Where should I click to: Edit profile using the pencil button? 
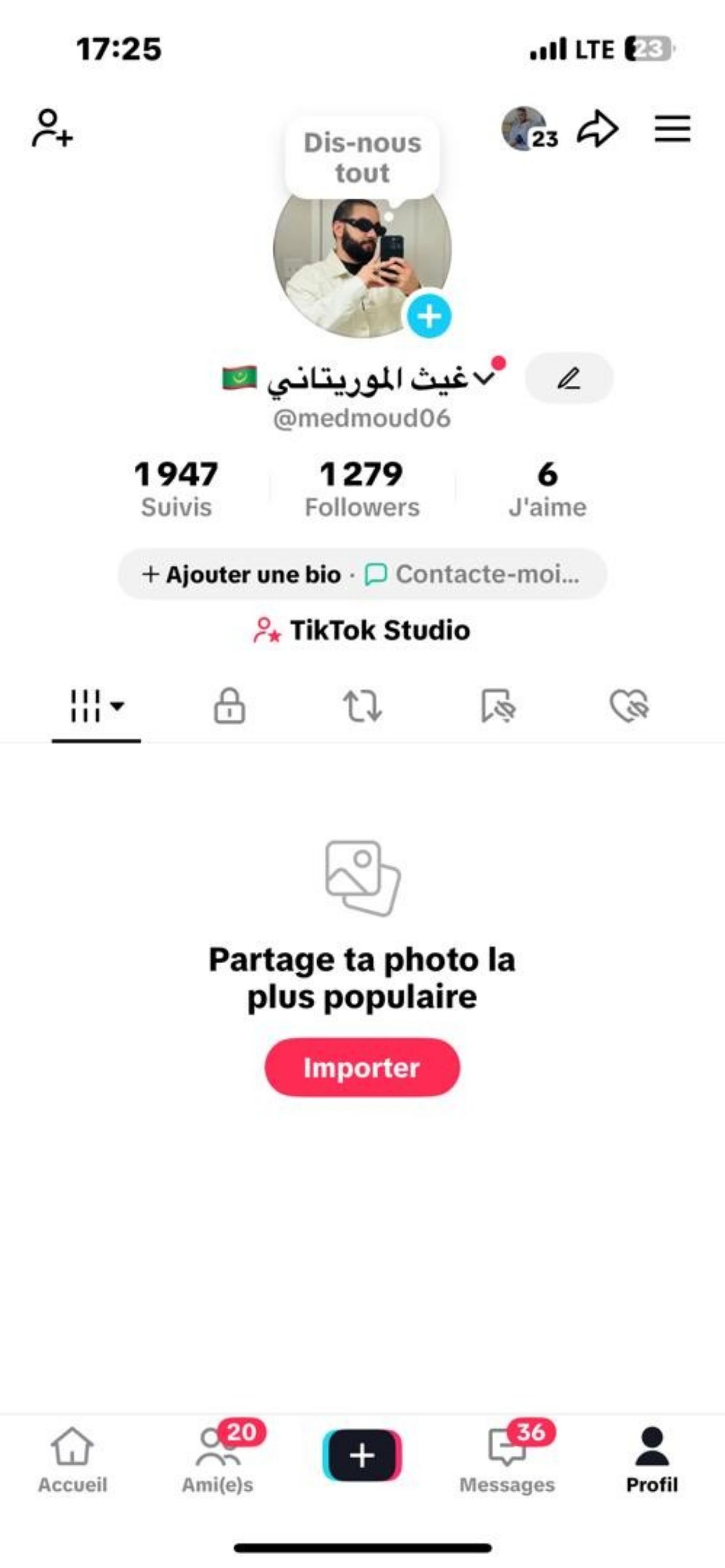[x=569, y=378]
